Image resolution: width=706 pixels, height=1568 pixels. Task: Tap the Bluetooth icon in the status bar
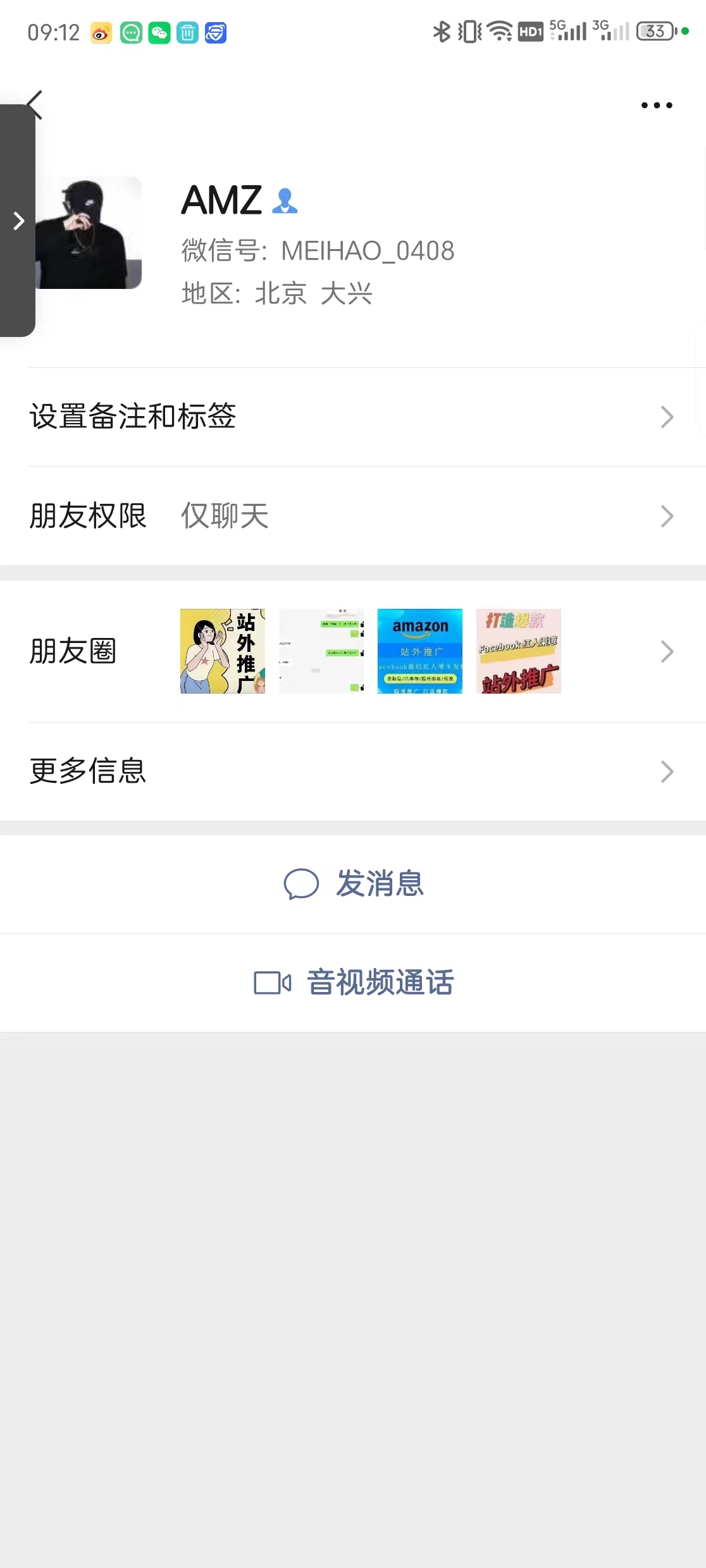pyautogui.click(x=441, y=31)
